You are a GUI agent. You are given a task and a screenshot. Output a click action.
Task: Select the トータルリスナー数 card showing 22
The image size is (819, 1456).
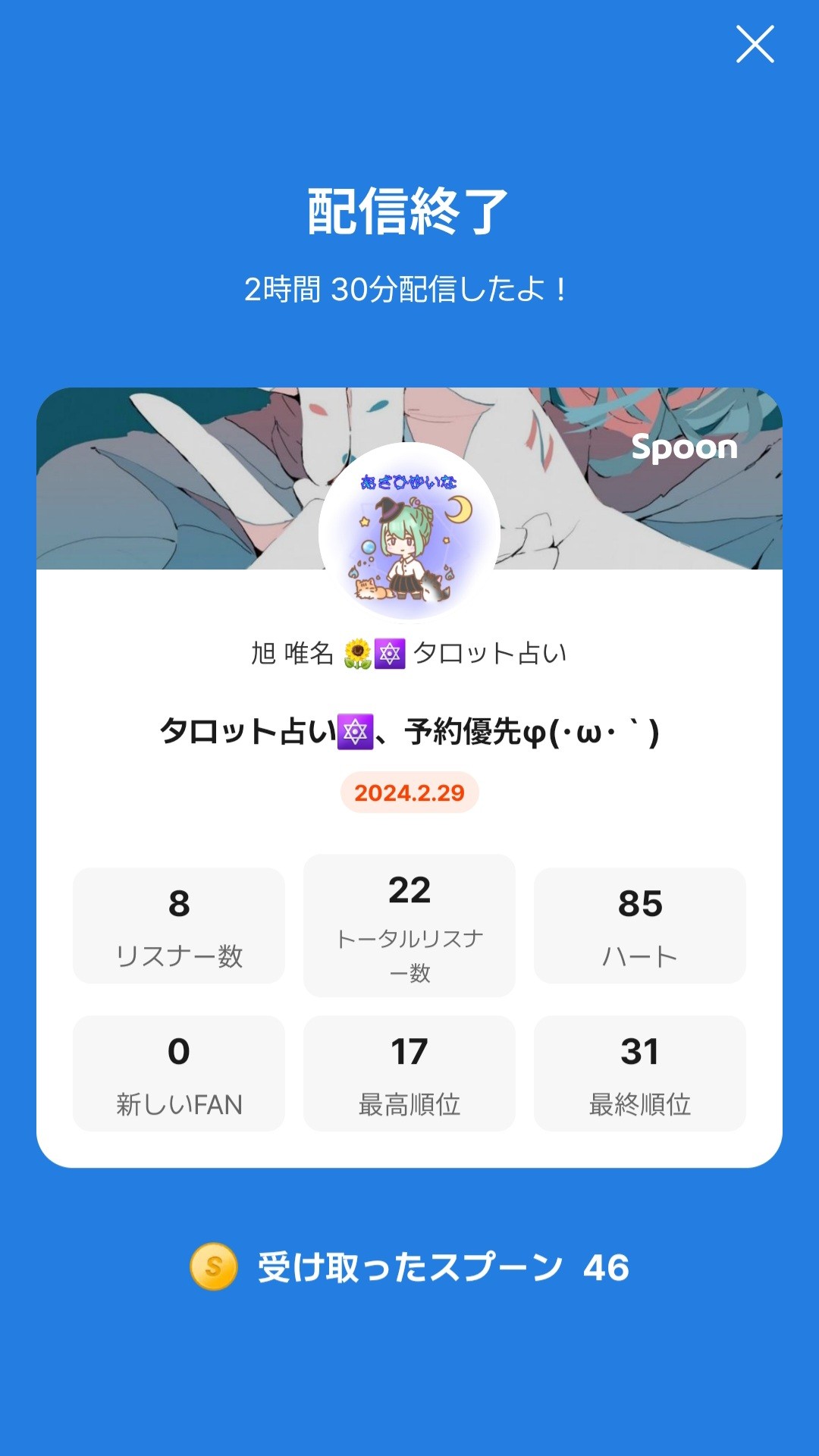[x=409, y=925]
